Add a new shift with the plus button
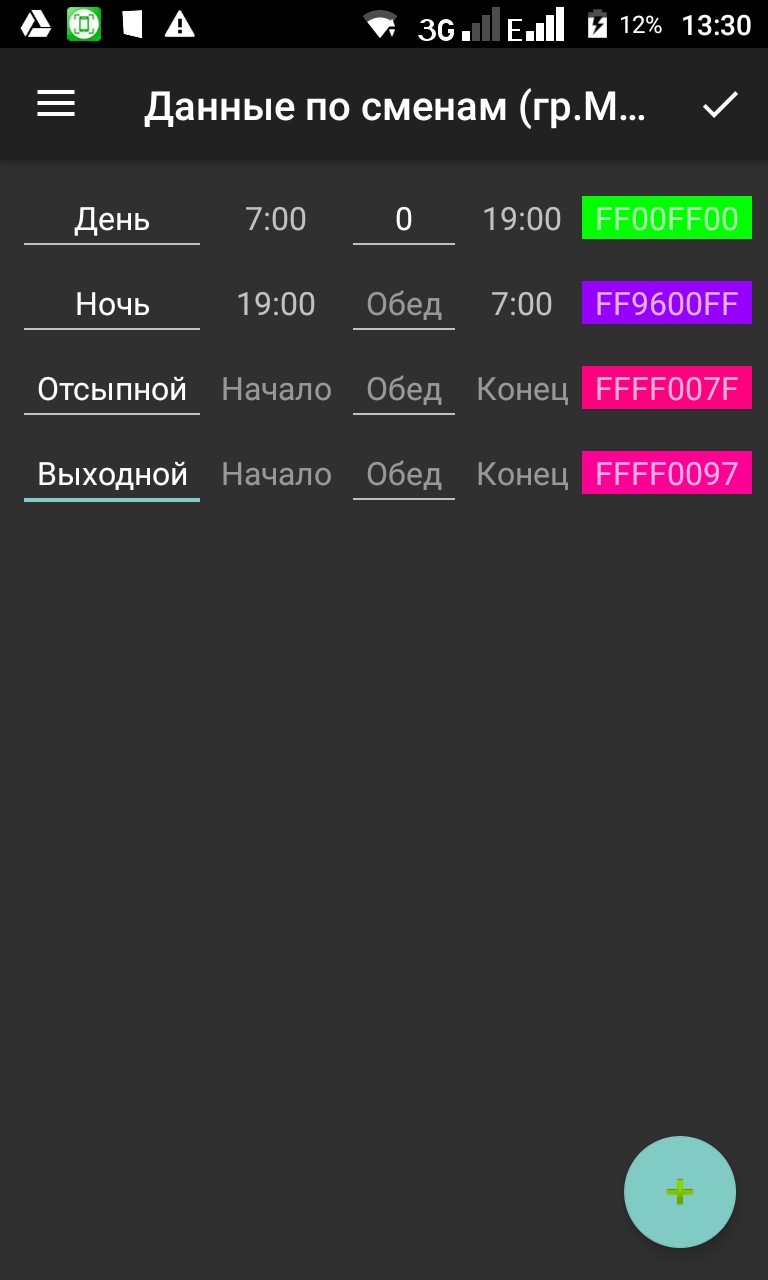Viewport: 768px width, 1280px height. (679, 1191)
